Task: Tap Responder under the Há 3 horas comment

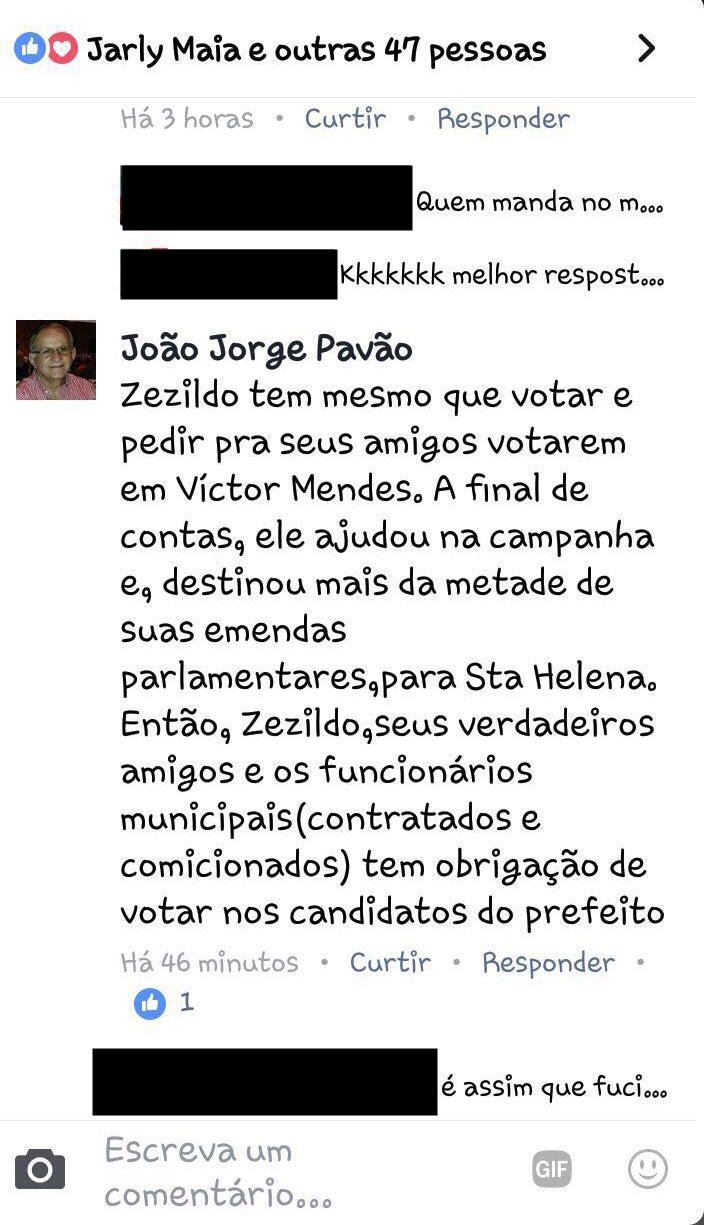Action: point(503,119)
